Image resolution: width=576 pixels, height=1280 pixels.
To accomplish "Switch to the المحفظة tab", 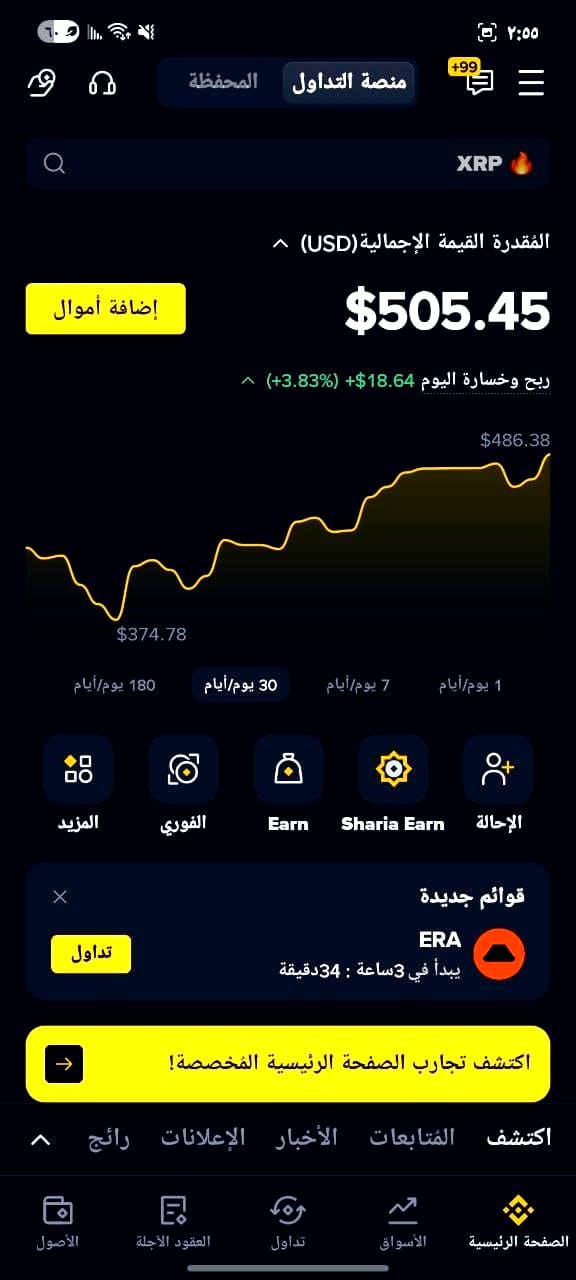I will [x=223, y=82].
